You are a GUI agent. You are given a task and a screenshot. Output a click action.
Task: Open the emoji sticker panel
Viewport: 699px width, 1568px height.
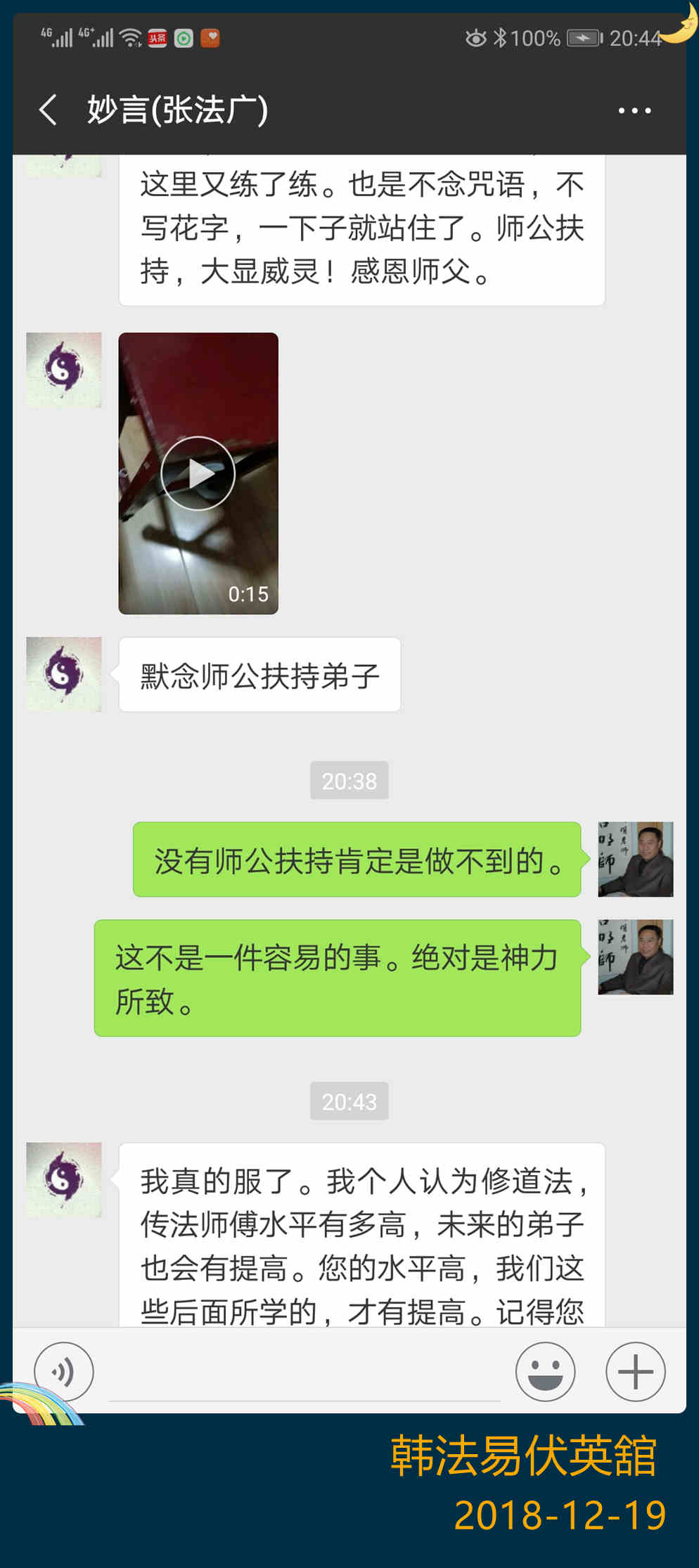pyautogui.click(x=545, y=1371)
